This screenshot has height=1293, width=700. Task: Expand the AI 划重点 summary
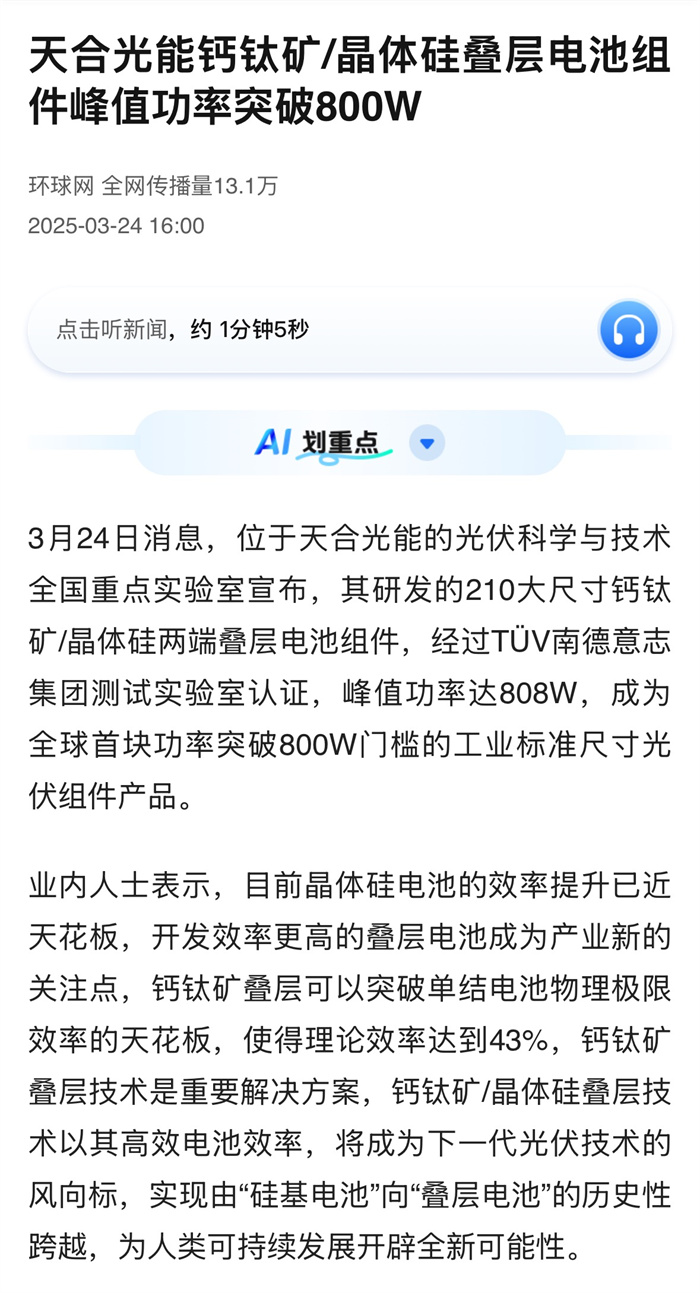(427, 443)
